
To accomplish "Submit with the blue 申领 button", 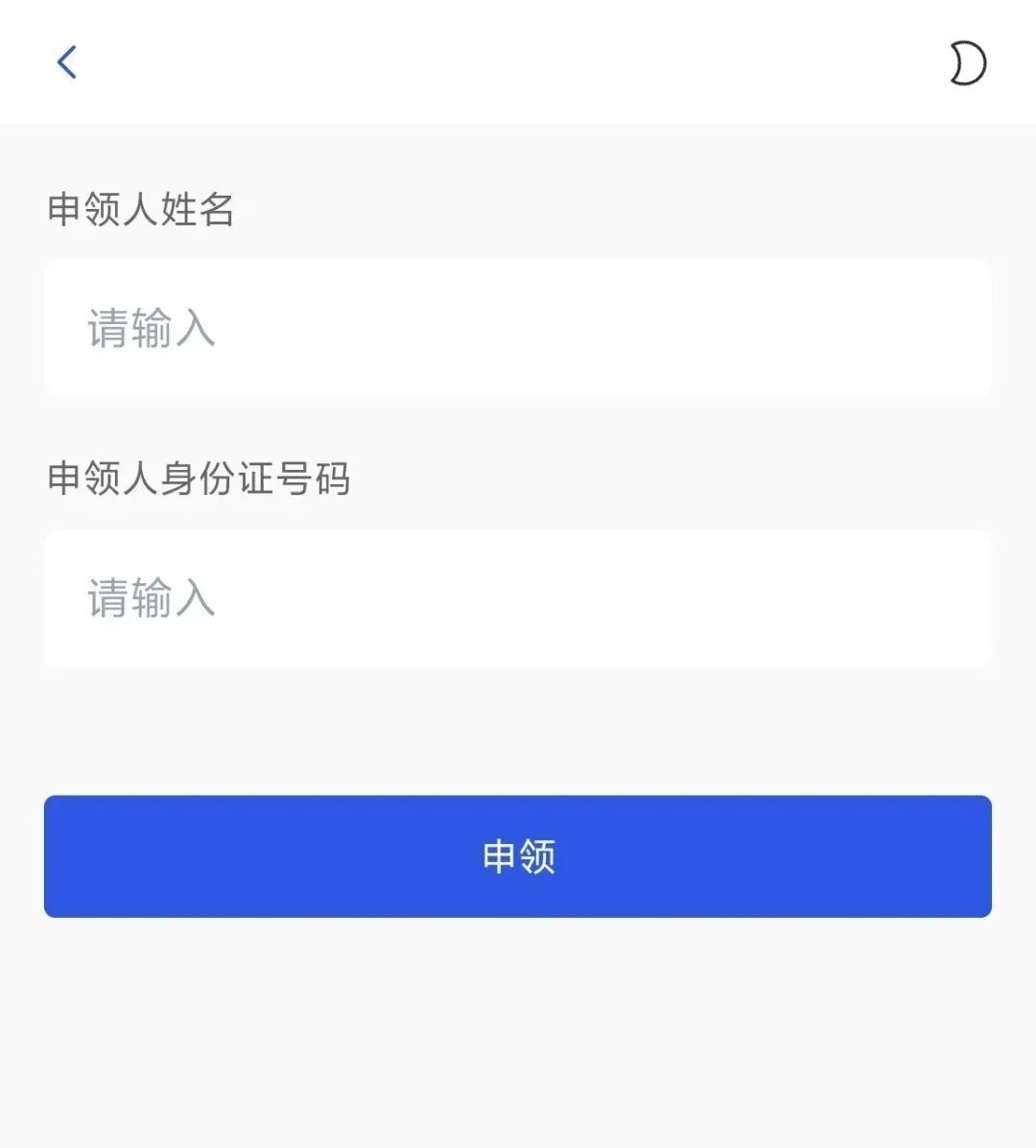I will point(518,855).
